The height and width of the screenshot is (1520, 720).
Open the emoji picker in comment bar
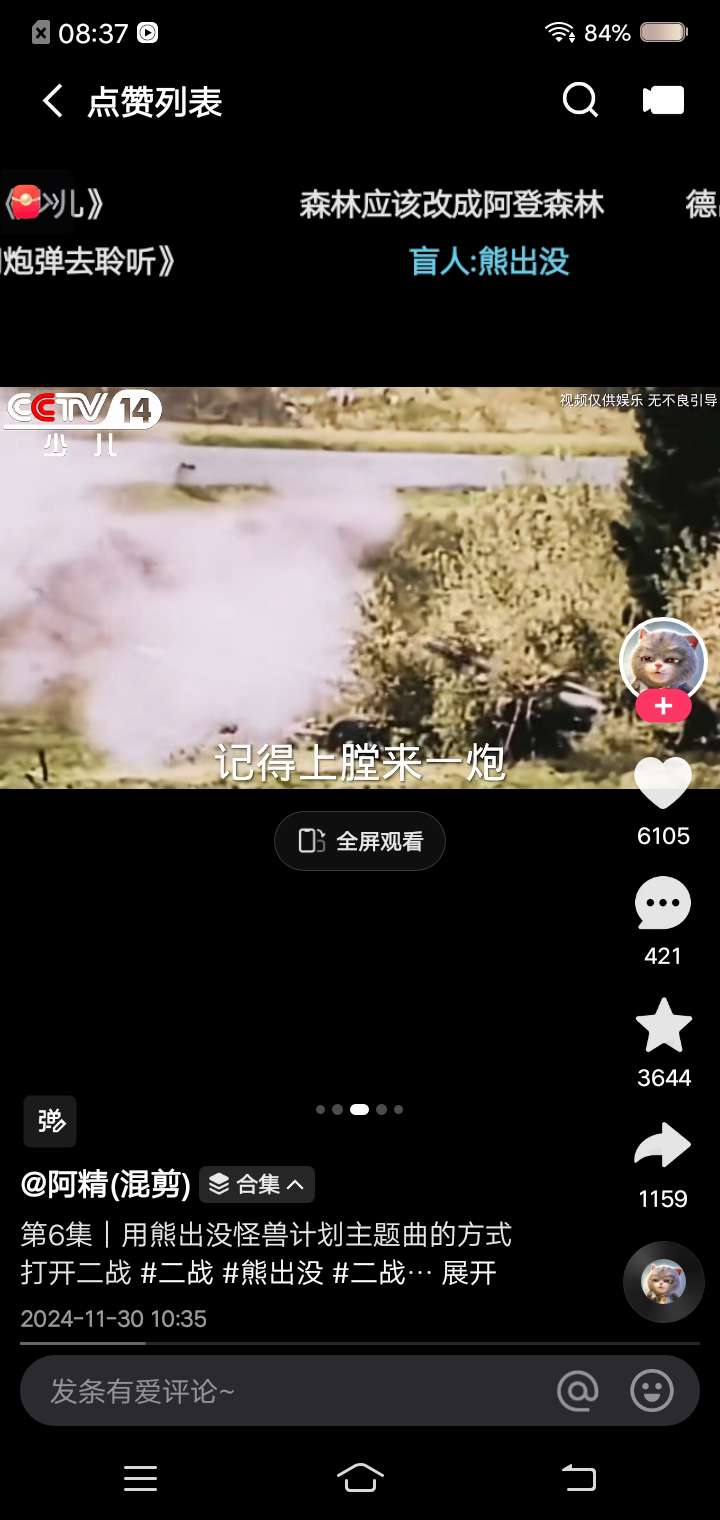pos(652,1391)
